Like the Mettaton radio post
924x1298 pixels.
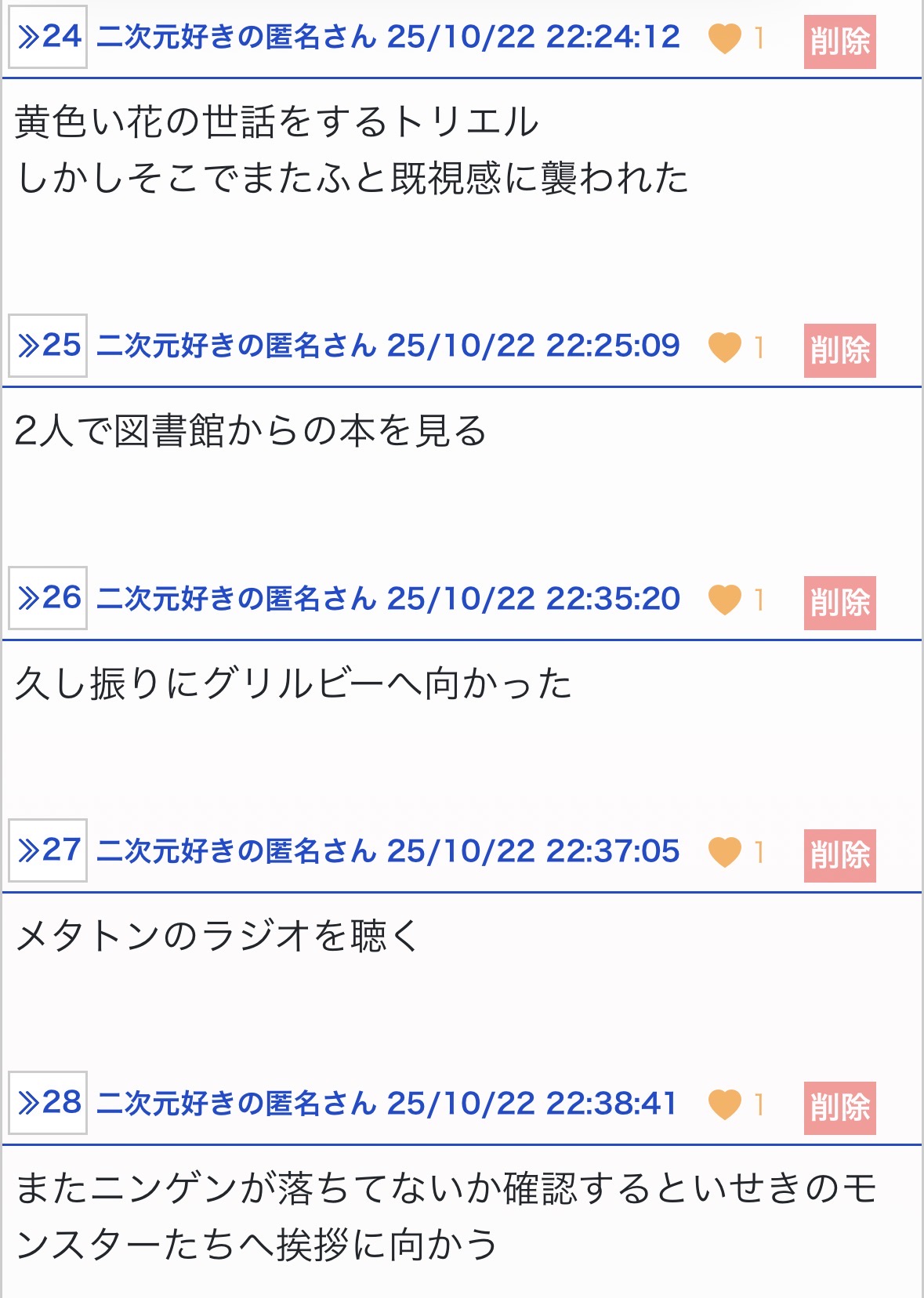pyautogui.click(x=724, y=852)
